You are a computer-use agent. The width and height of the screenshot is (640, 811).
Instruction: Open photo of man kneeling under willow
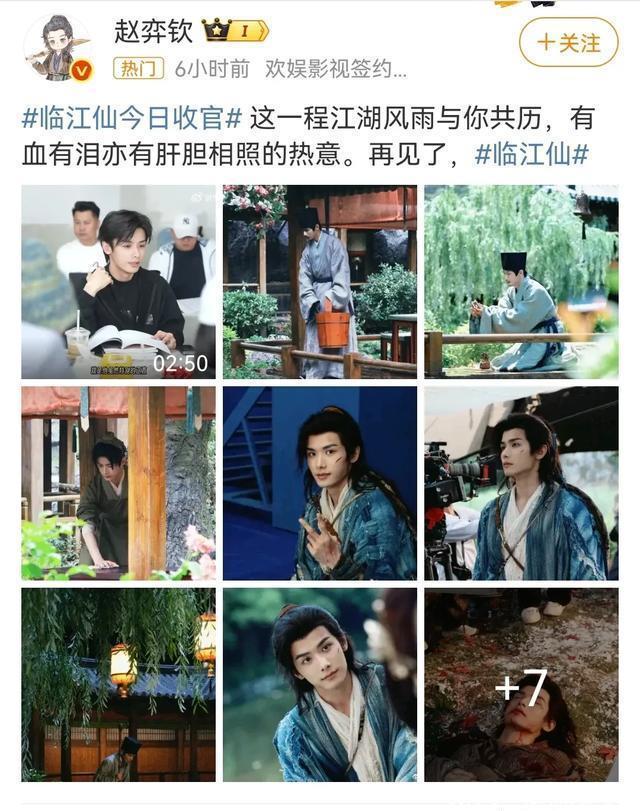(521, 281)
